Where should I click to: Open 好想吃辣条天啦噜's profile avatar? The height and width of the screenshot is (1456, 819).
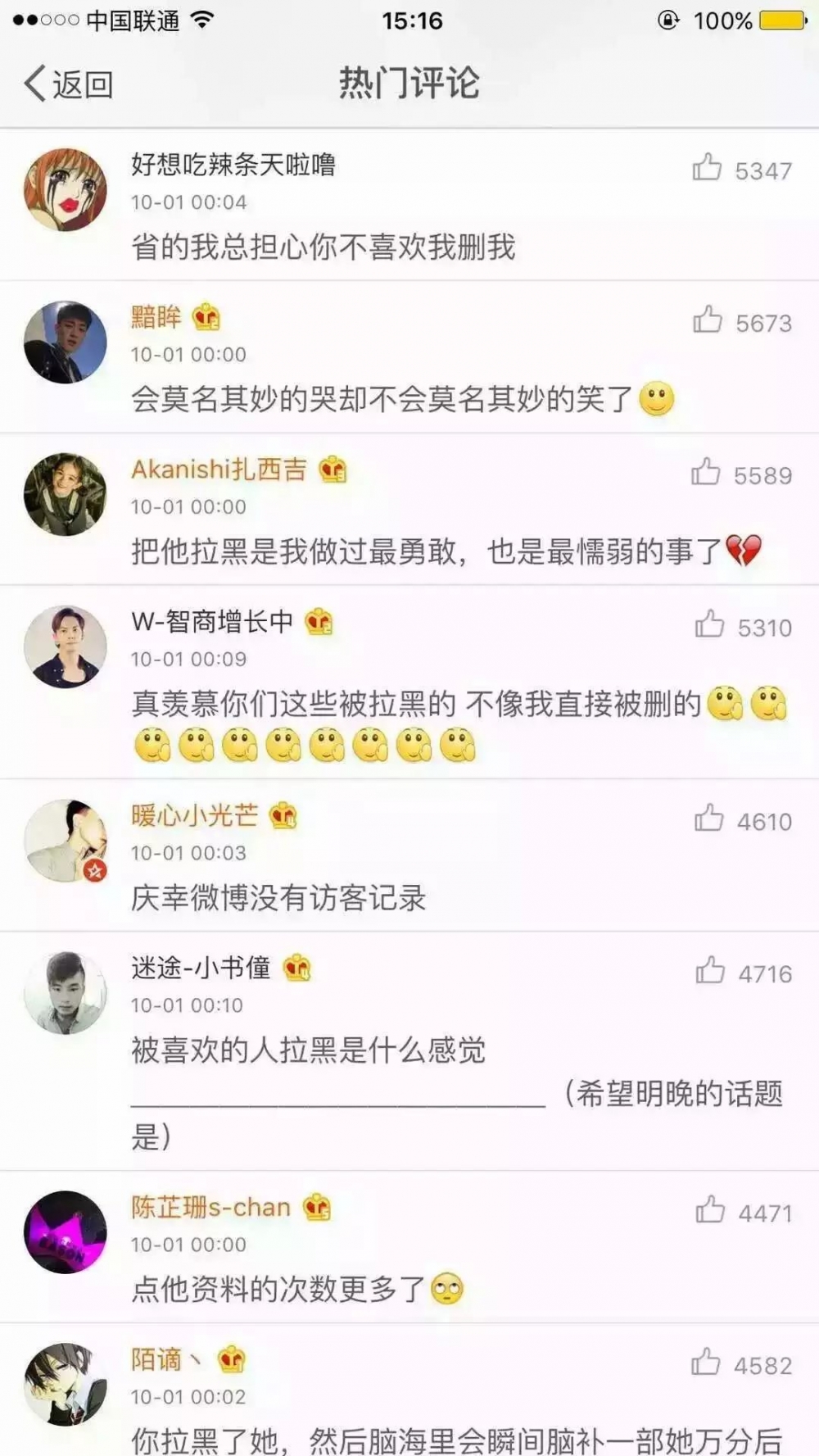66,189
